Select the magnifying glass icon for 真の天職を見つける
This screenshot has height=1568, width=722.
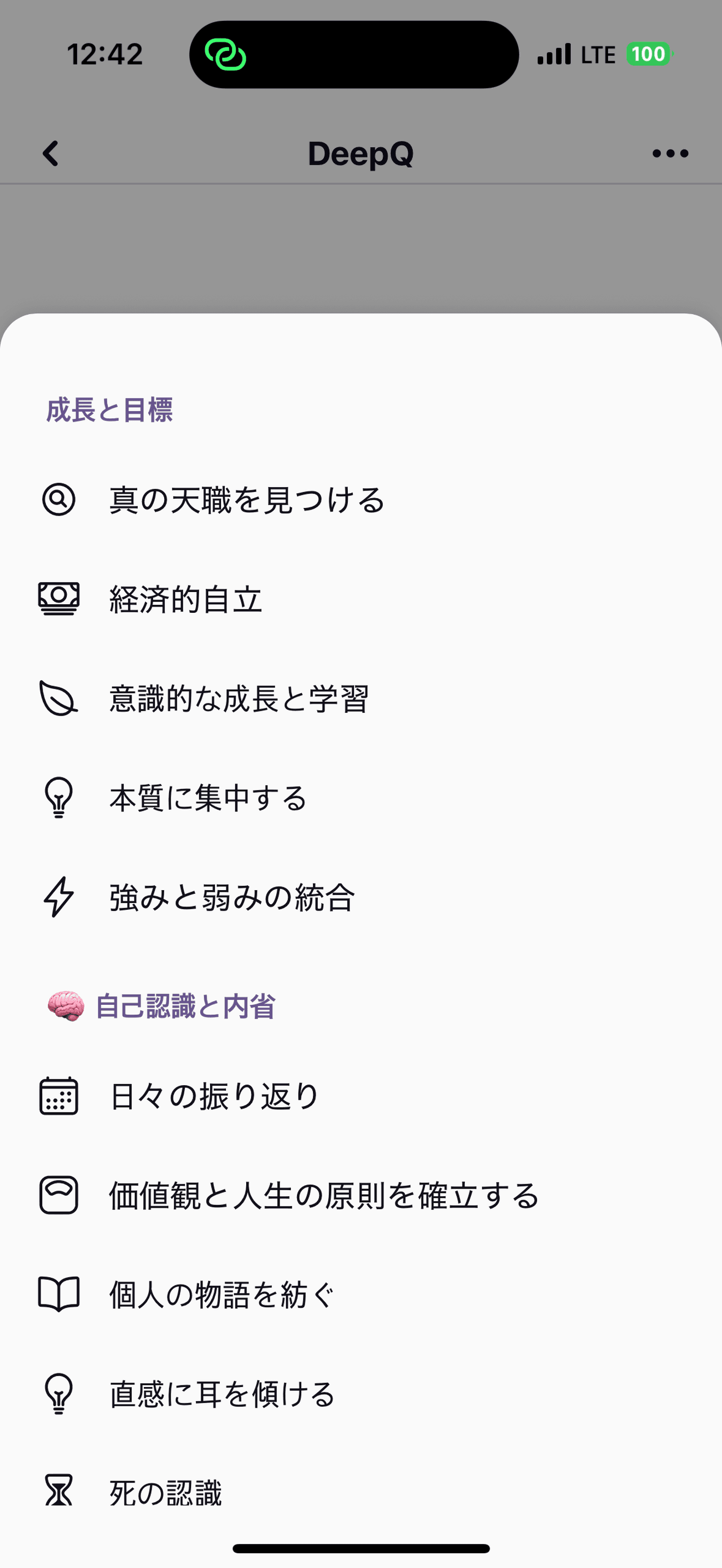click(59, 500)
